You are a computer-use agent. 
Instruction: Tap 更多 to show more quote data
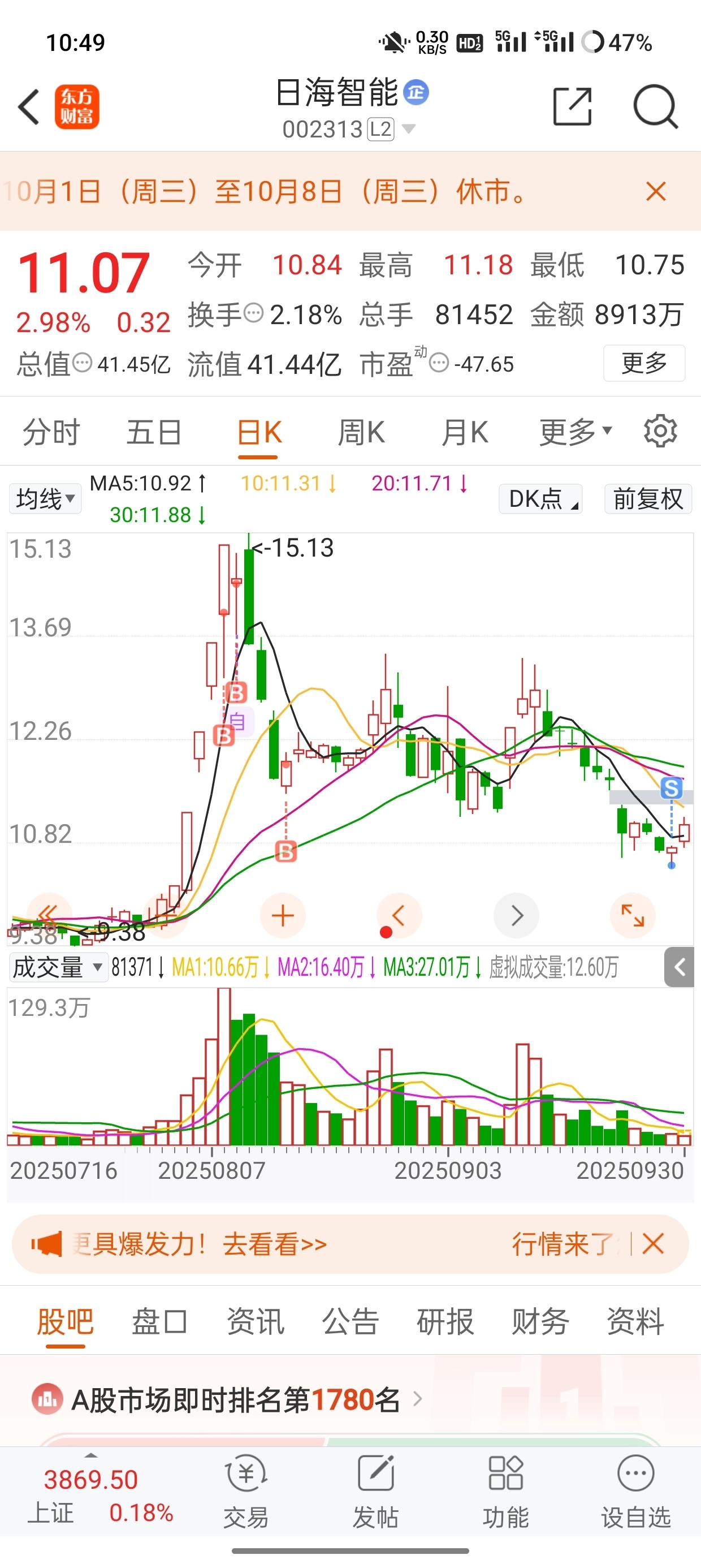coord(644,363)
